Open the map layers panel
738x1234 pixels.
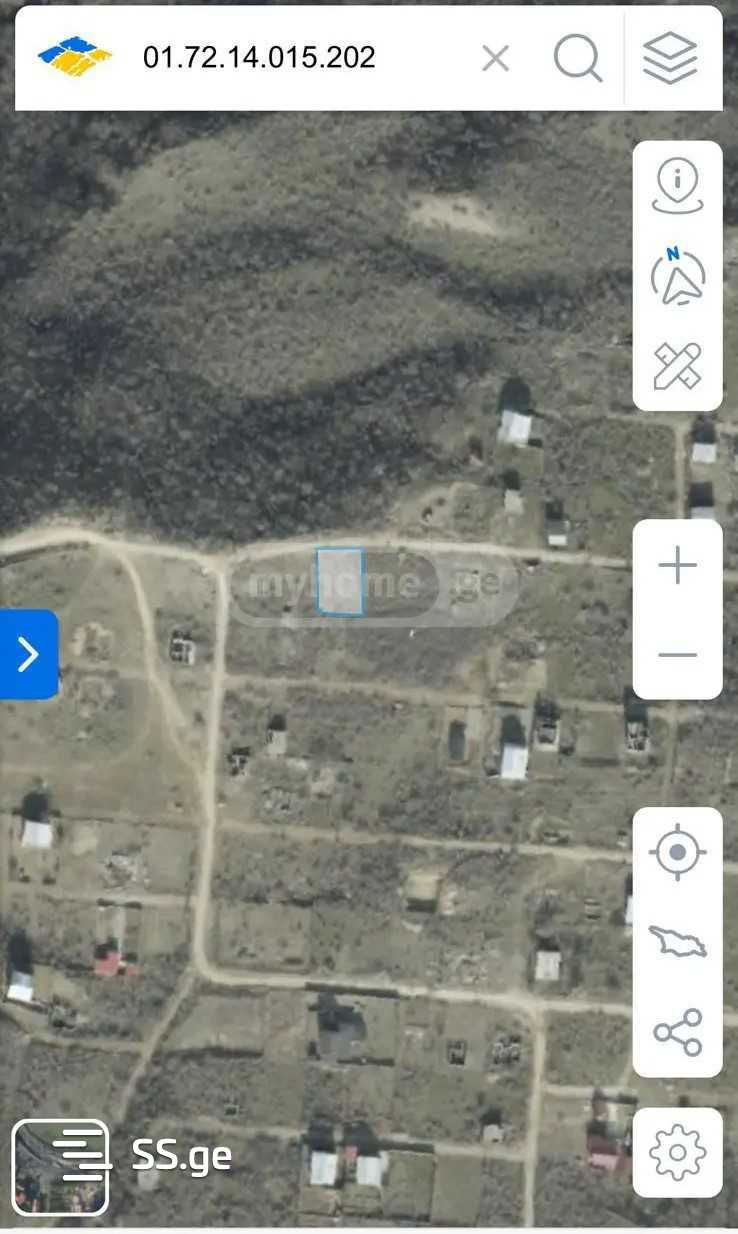click(x=670, y=59)
